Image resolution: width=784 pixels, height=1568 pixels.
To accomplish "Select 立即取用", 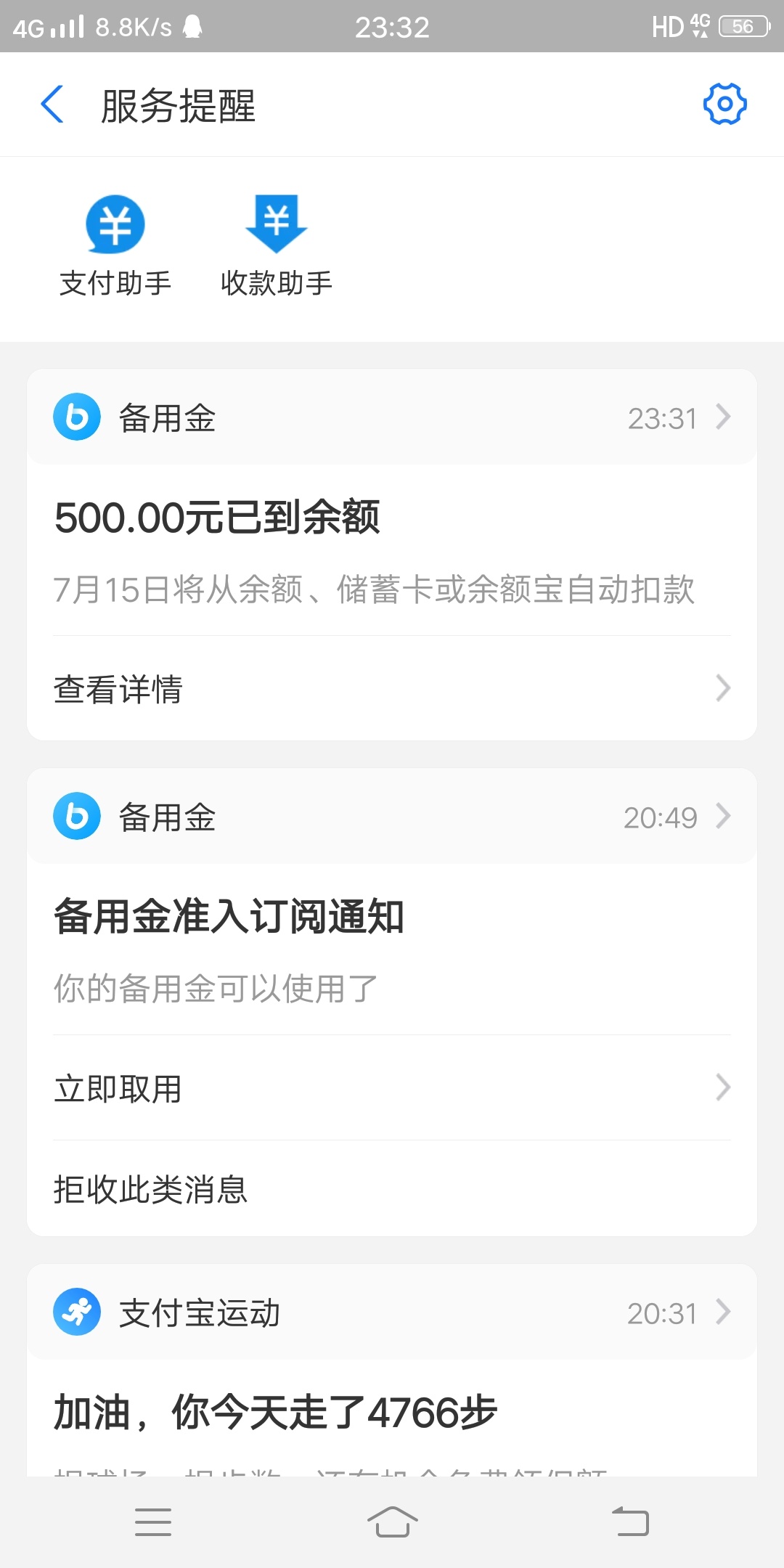I will pyautogui.click(x=392, y=1087).
